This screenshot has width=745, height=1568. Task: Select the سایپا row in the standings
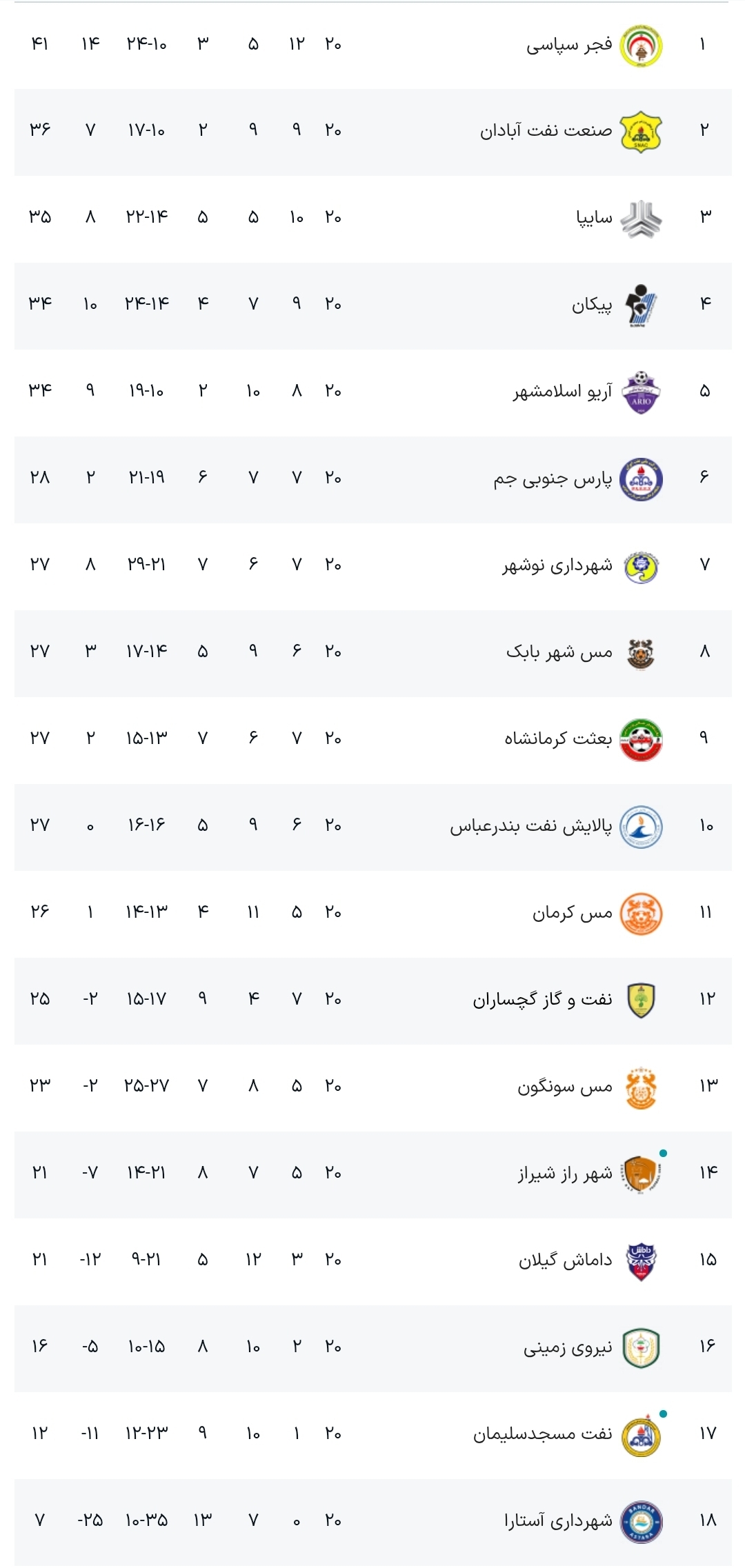[594, 218]
